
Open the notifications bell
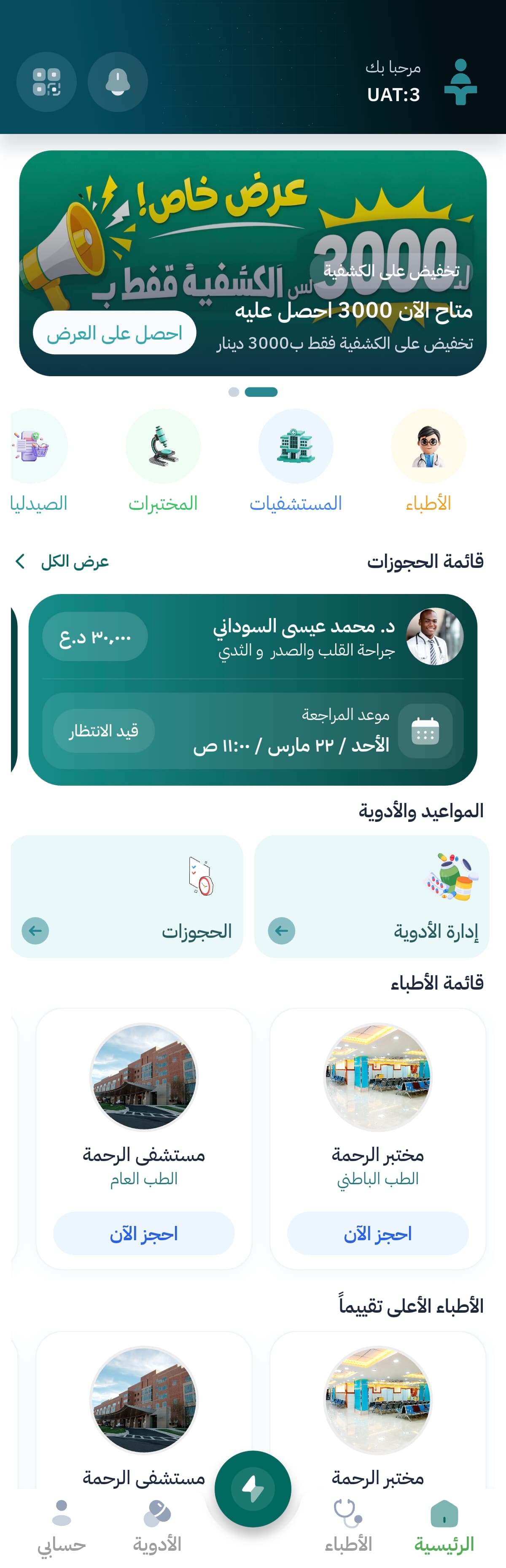118,82
